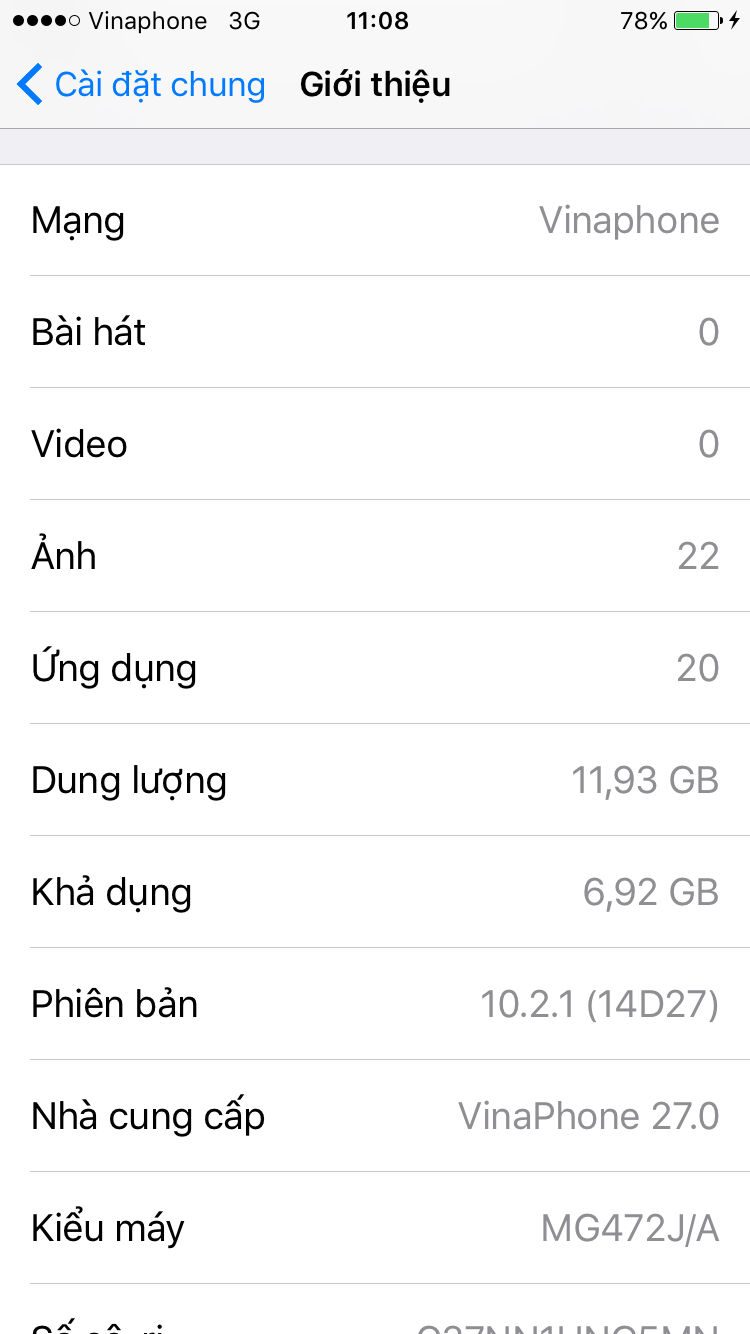Go back to Cài đặt chung

point(142,85)
